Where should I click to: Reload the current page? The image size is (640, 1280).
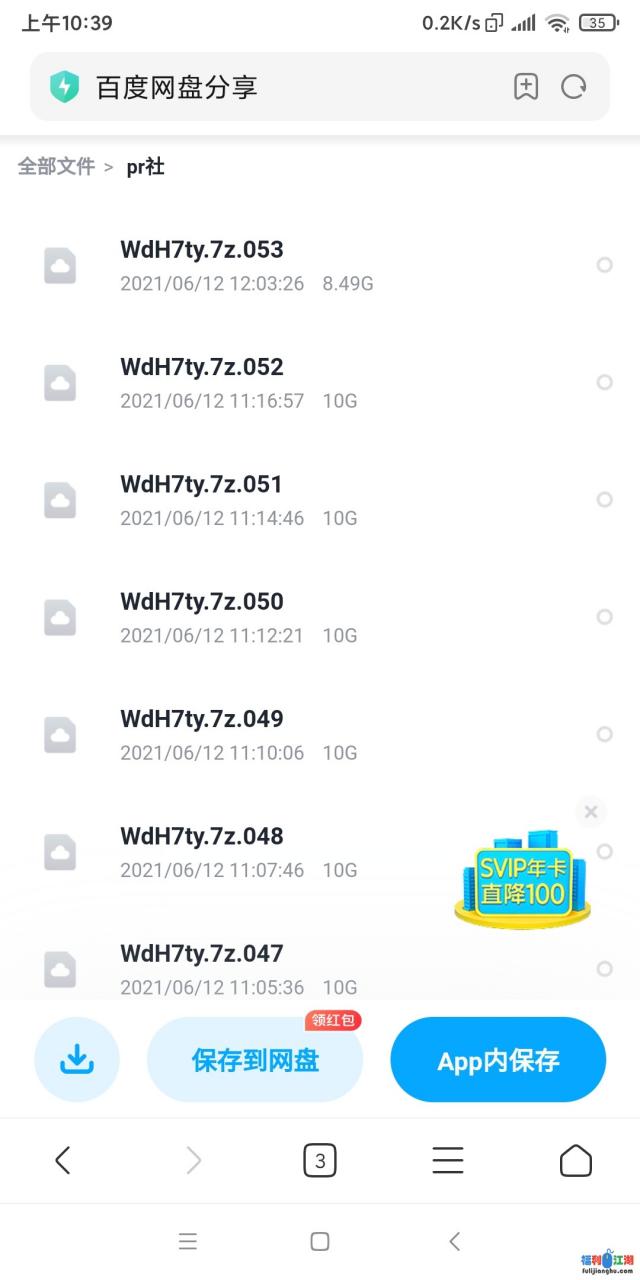click(574, 87)
